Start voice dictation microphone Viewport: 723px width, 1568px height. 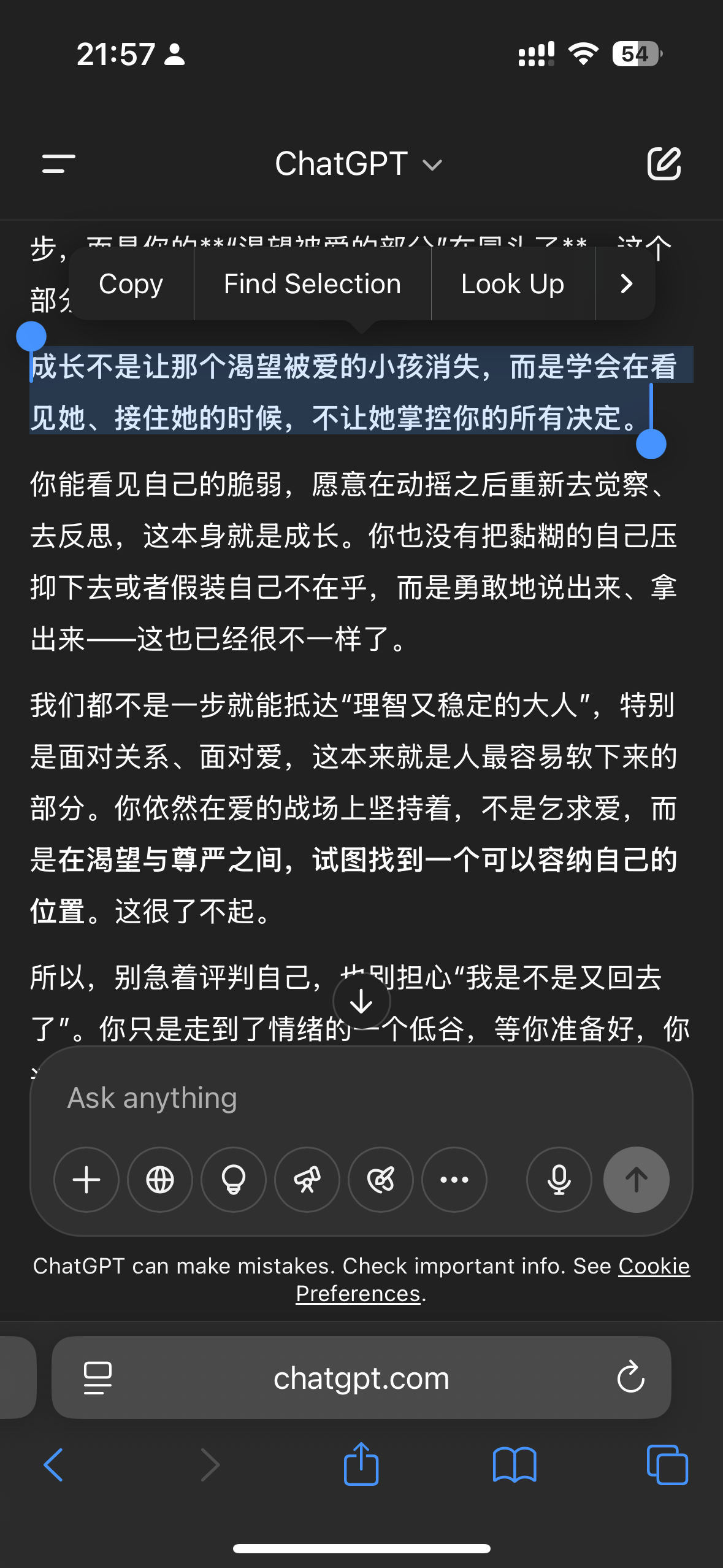click(559, 1180)
